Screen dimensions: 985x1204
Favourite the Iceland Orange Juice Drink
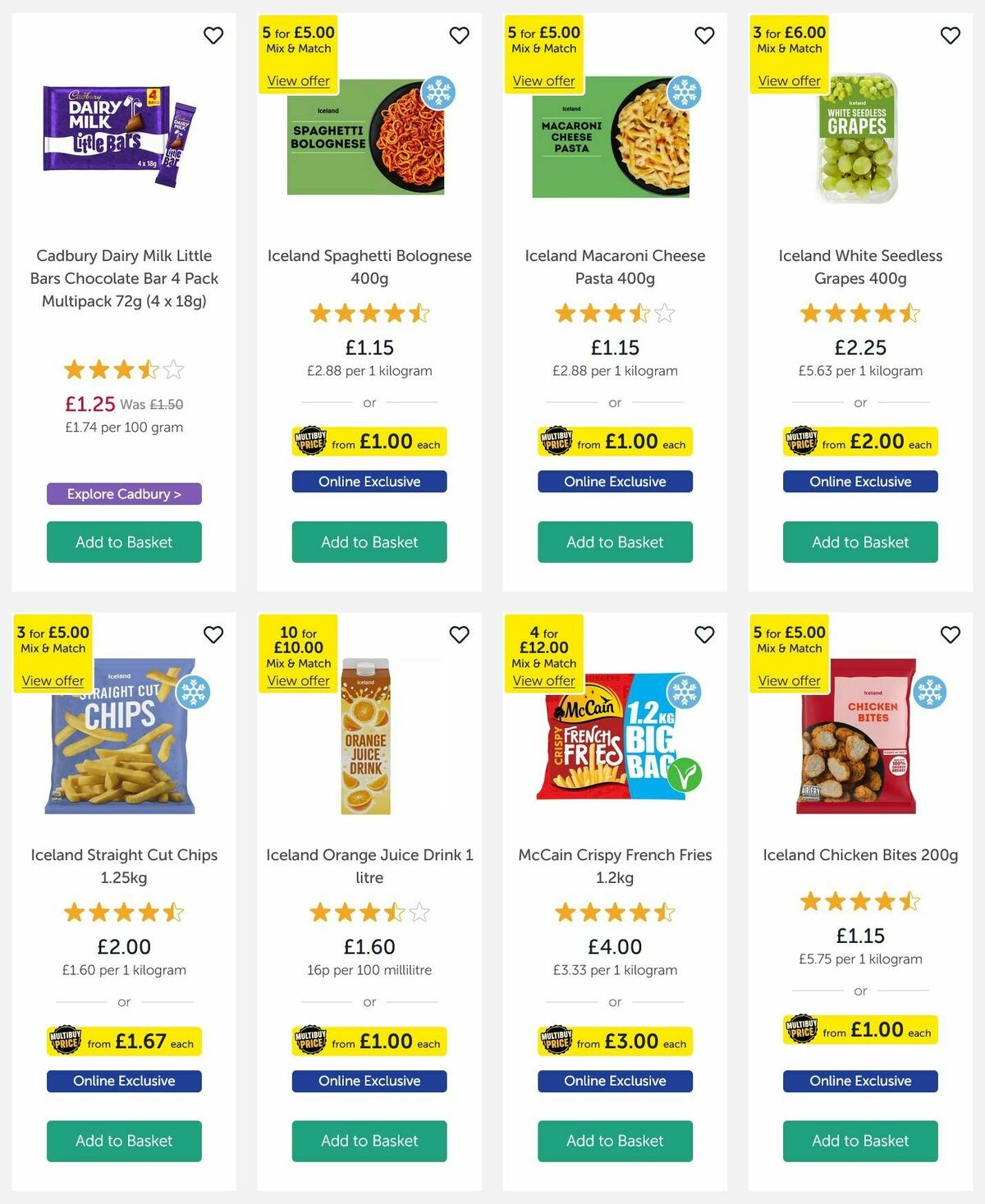pos(459,634)
